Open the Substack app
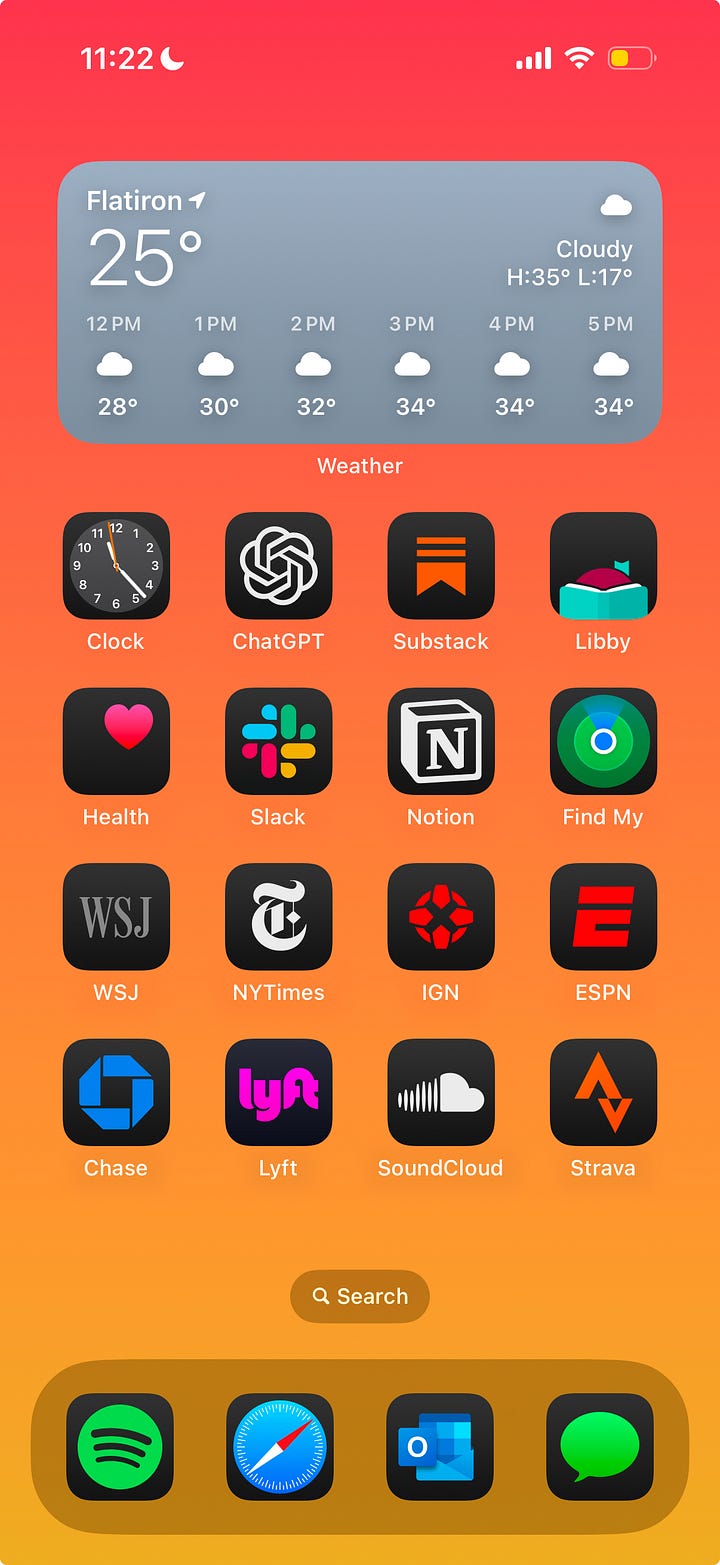The image size is (720, 1565). [x=441, y=566]
